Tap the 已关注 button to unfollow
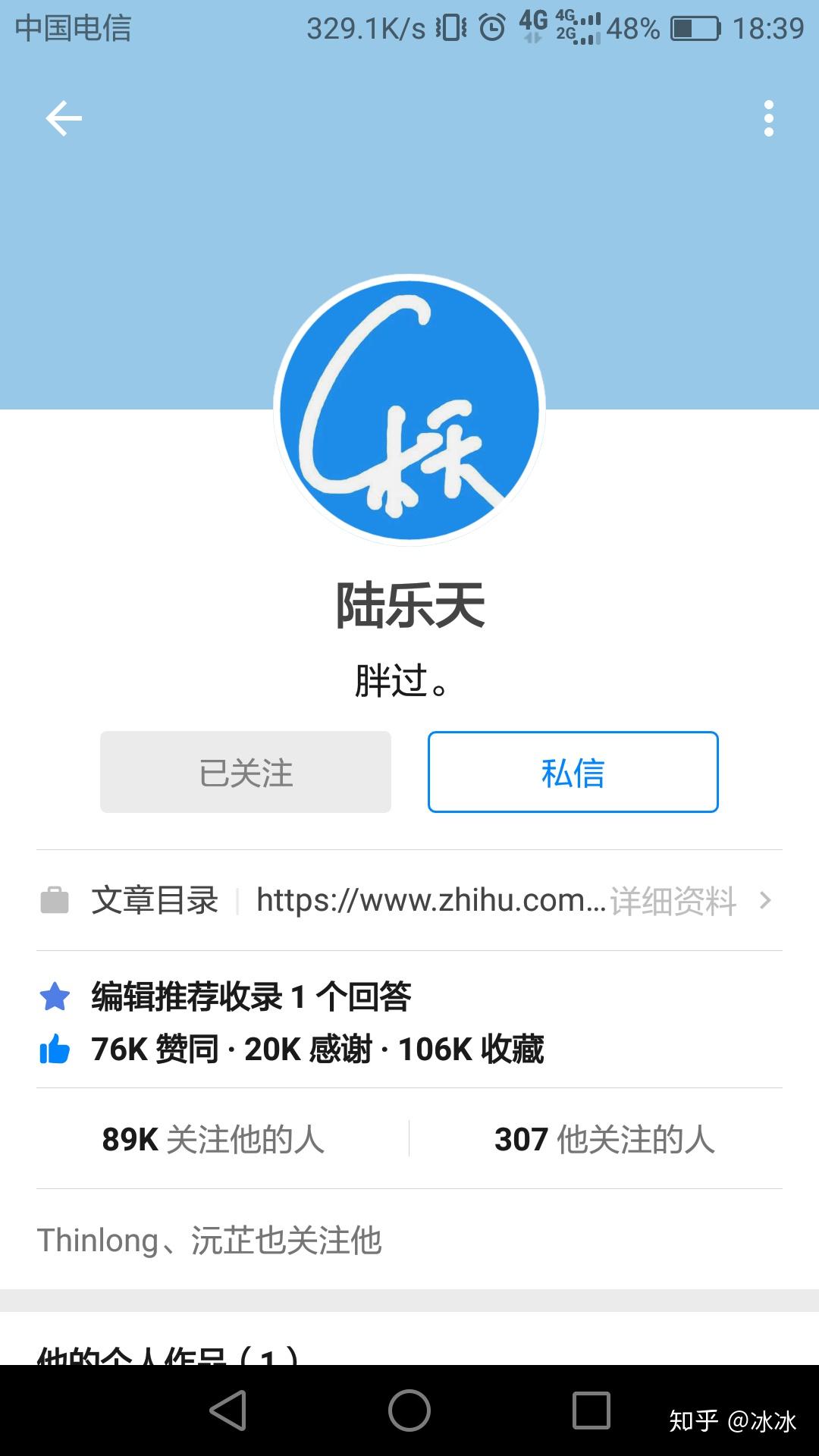 point(246,773)
